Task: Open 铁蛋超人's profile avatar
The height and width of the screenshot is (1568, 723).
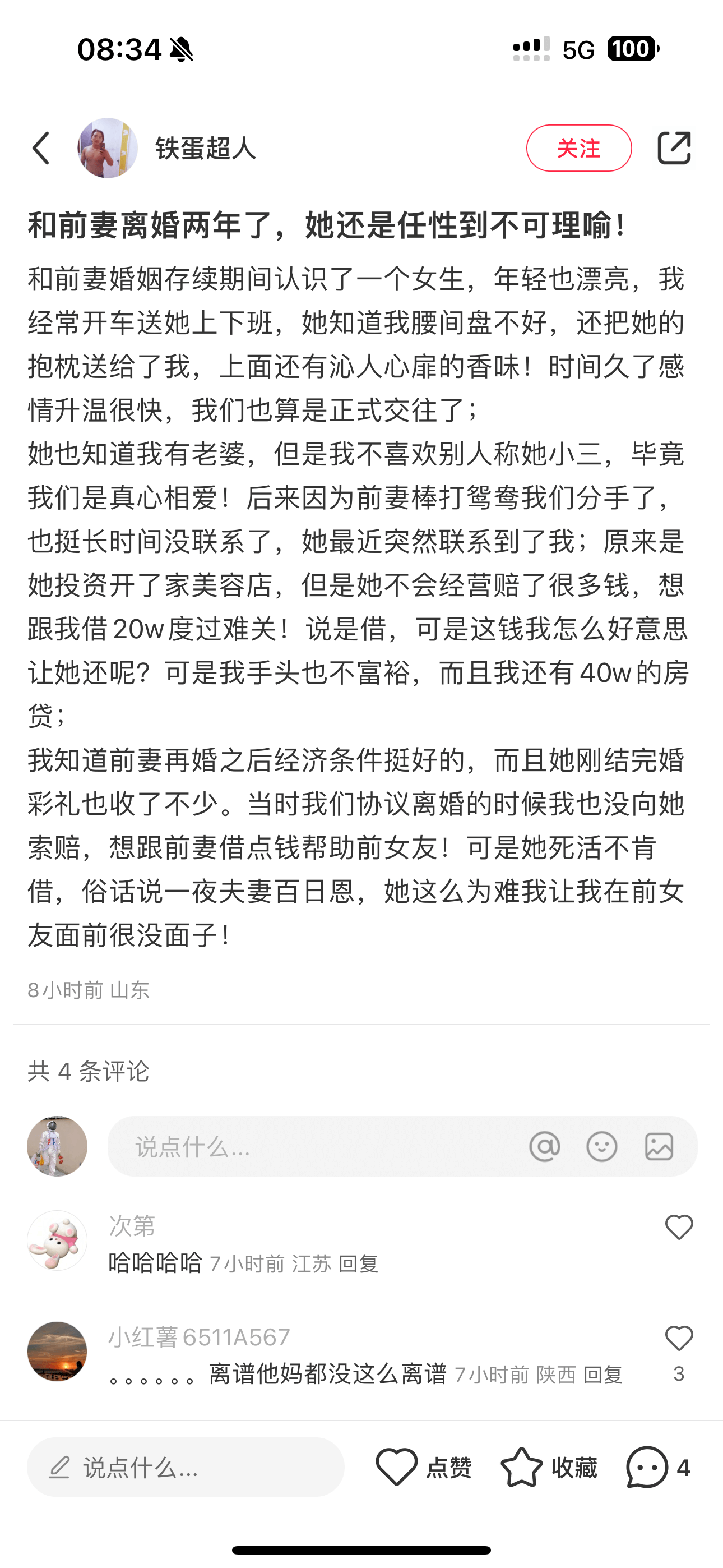Action: pos(107,148)
